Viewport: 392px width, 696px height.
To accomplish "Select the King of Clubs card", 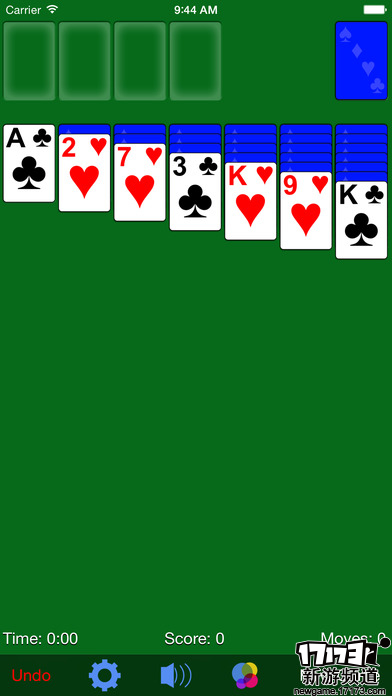I will [361, 220].
